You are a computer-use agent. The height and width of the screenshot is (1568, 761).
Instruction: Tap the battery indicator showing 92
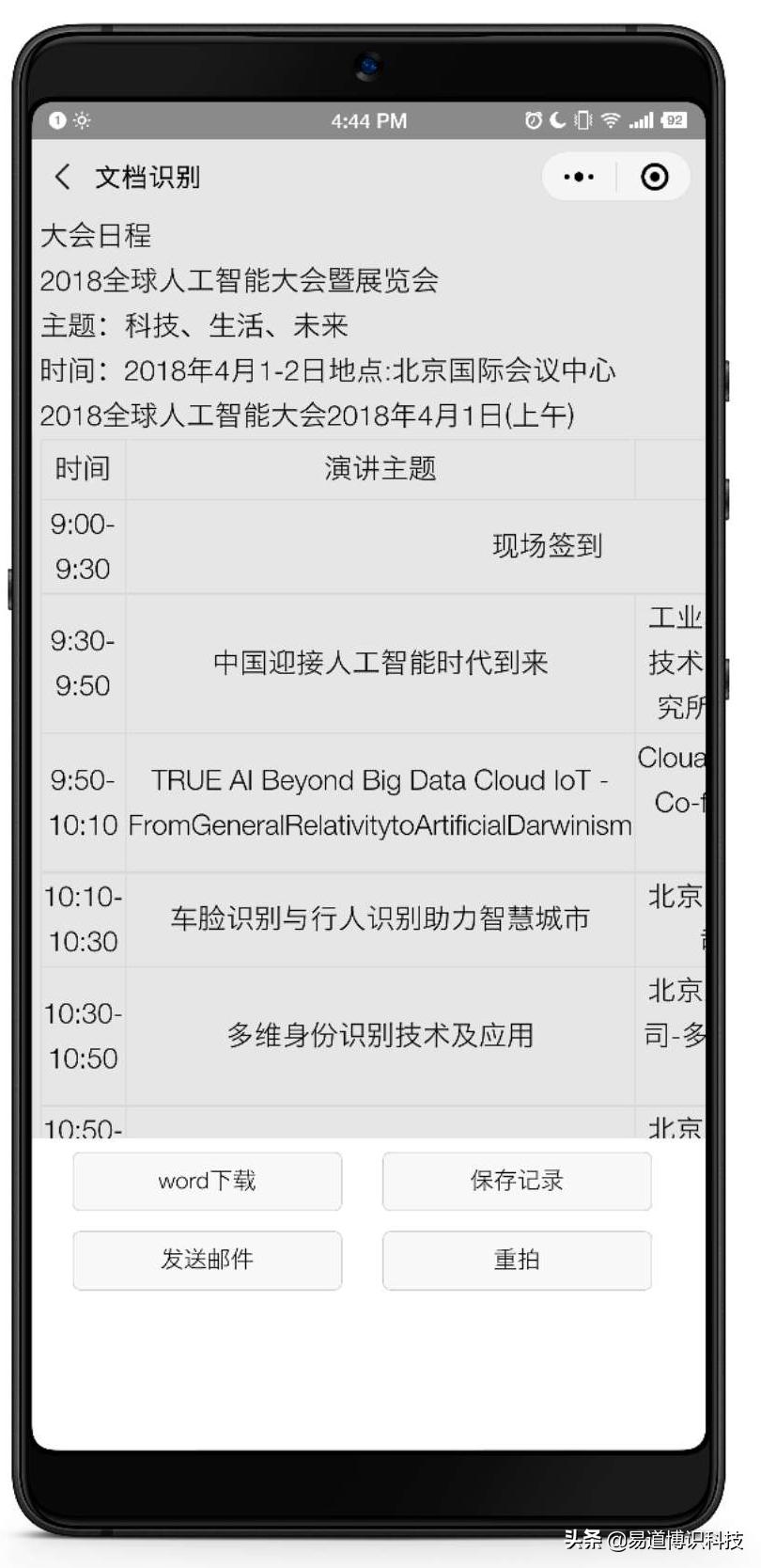pyautogui.click(x=673, y=120)
